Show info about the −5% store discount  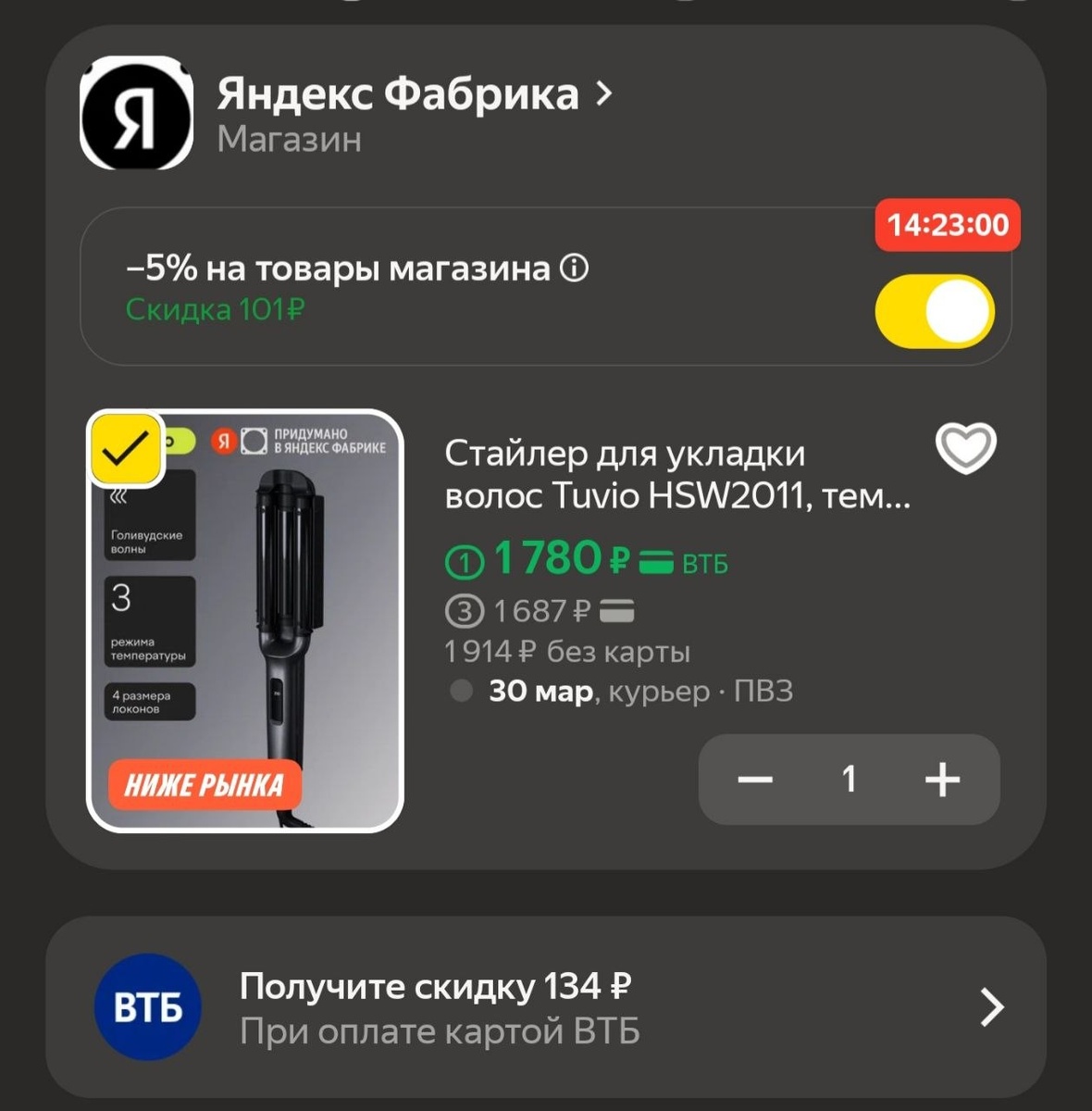[575, 269]
